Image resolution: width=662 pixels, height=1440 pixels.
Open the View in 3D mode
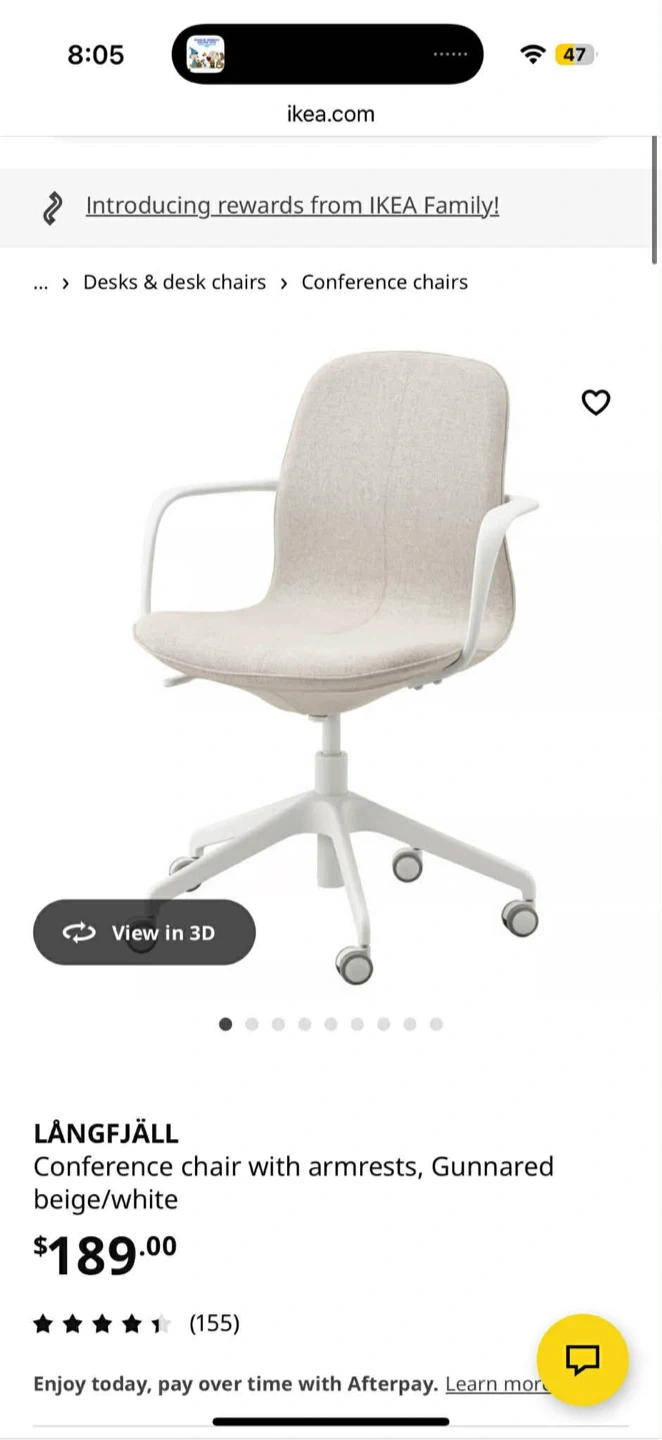(144, 932)
